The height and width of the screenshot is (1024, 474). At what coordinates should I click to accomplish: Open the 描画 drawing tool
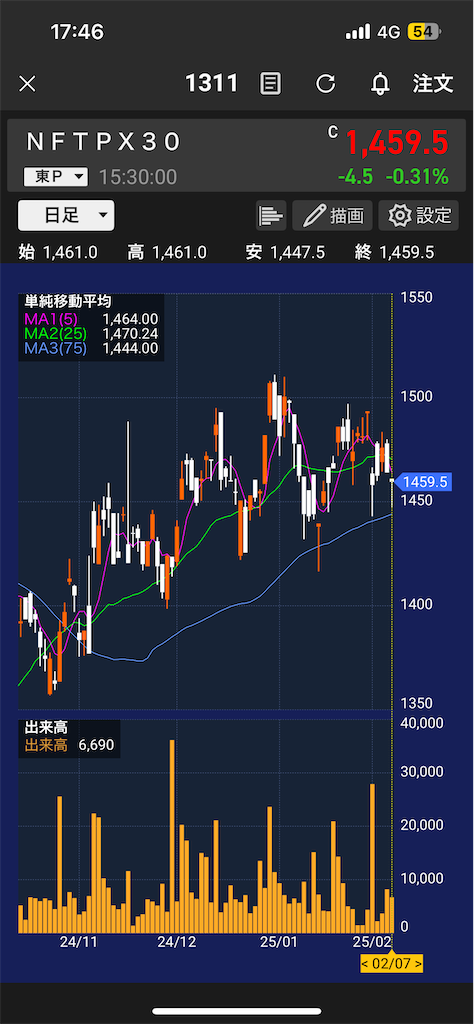coord(332,216)
